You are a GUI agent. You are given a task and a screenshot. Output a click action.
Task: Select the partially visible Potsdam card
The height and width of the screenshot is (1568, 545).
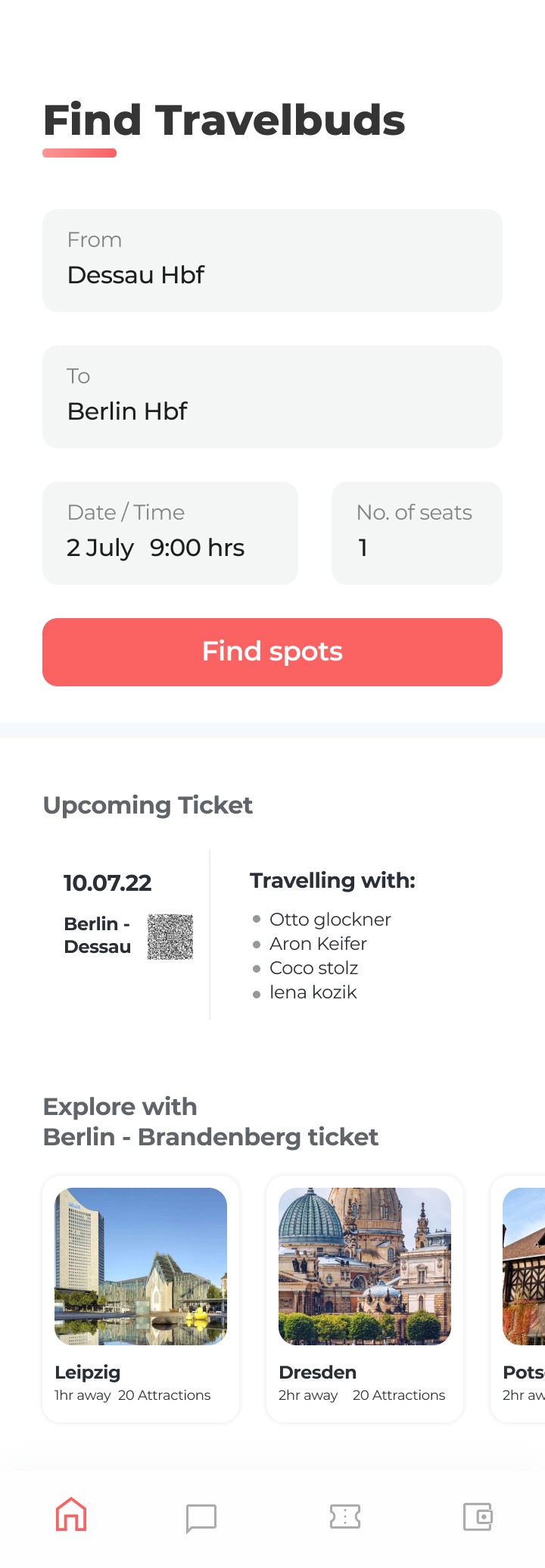524,1298
